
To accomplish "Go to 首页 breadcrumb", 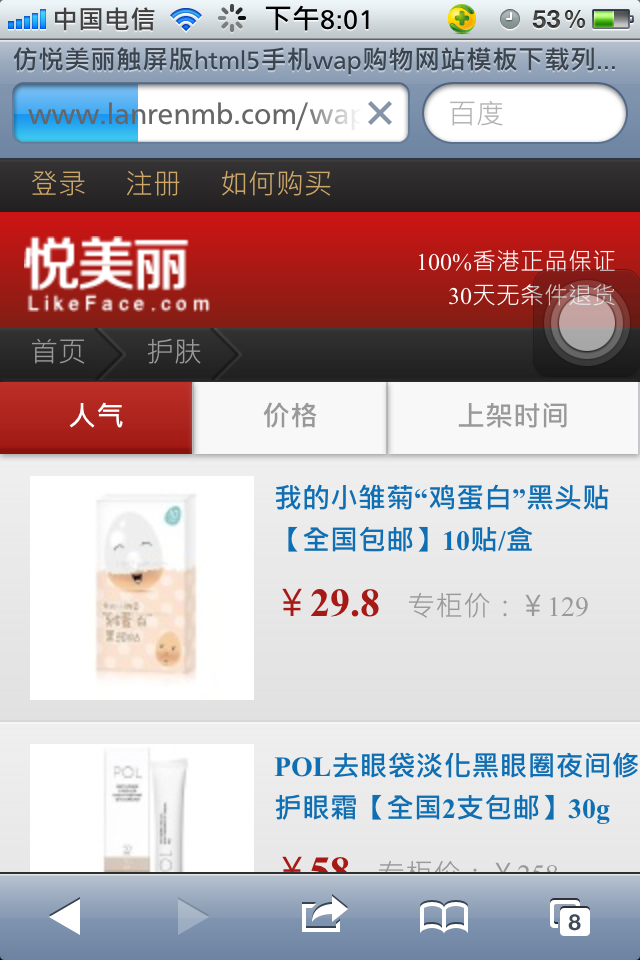I will point(58,352).
